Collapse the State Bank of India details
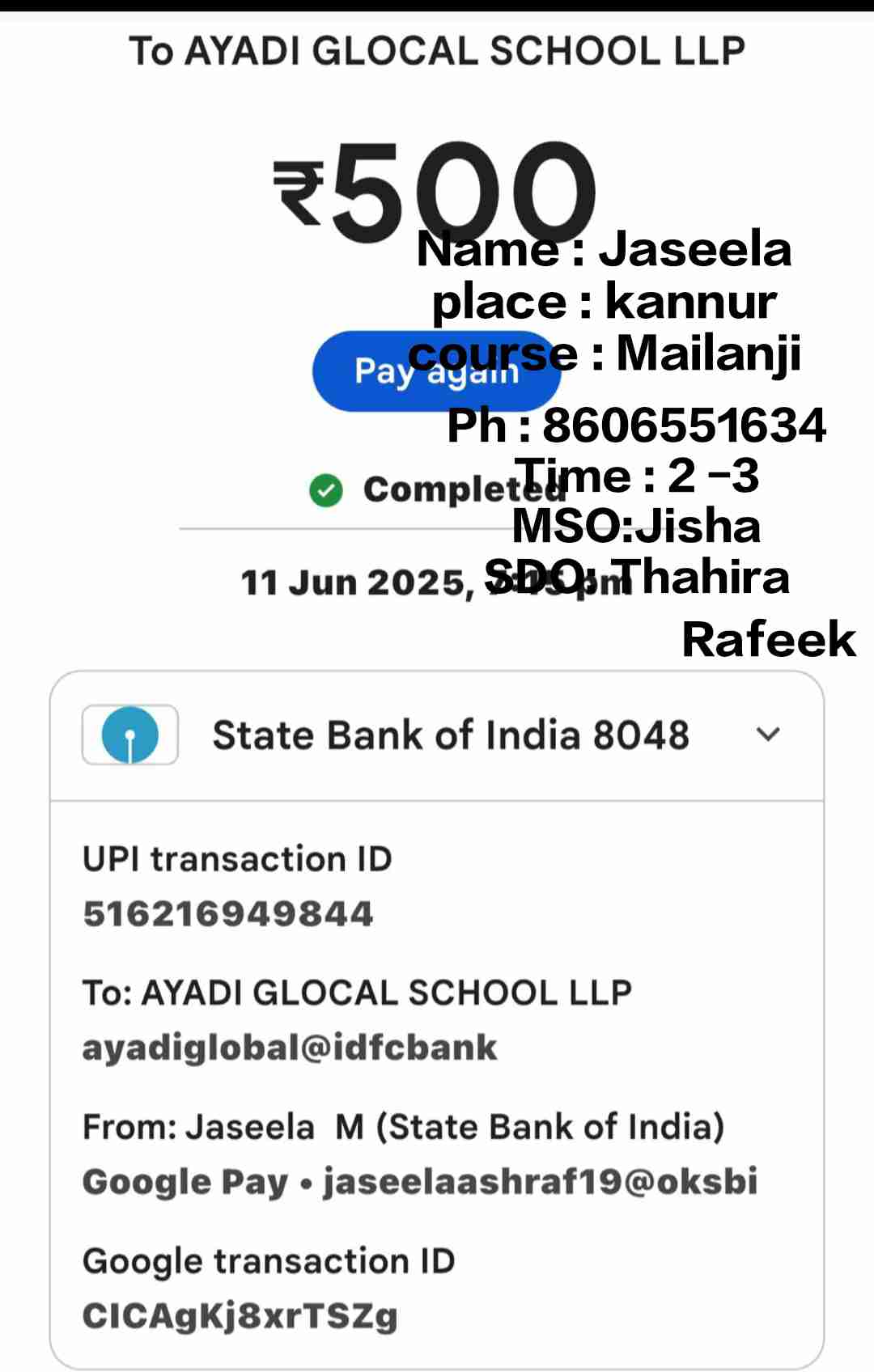 click(x=767, y=735)
